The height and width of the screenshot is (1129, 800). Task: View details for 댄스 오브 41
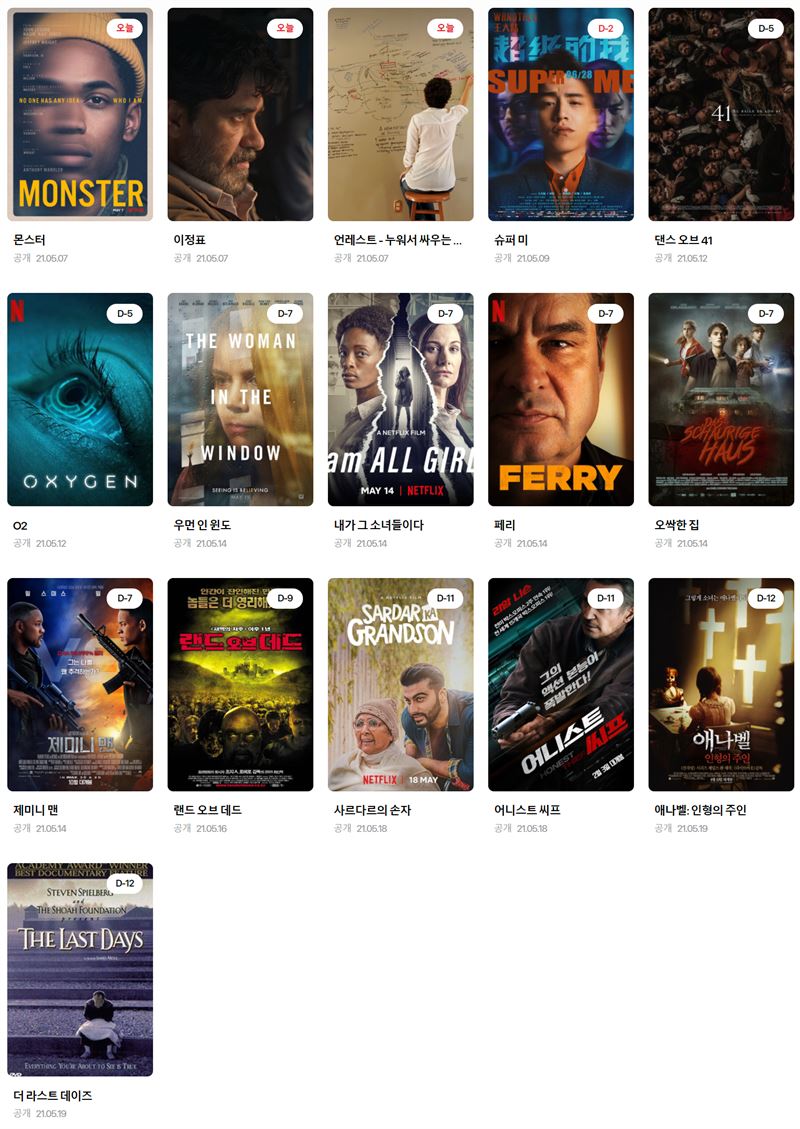pyautogui.click(x=721, y=115)
